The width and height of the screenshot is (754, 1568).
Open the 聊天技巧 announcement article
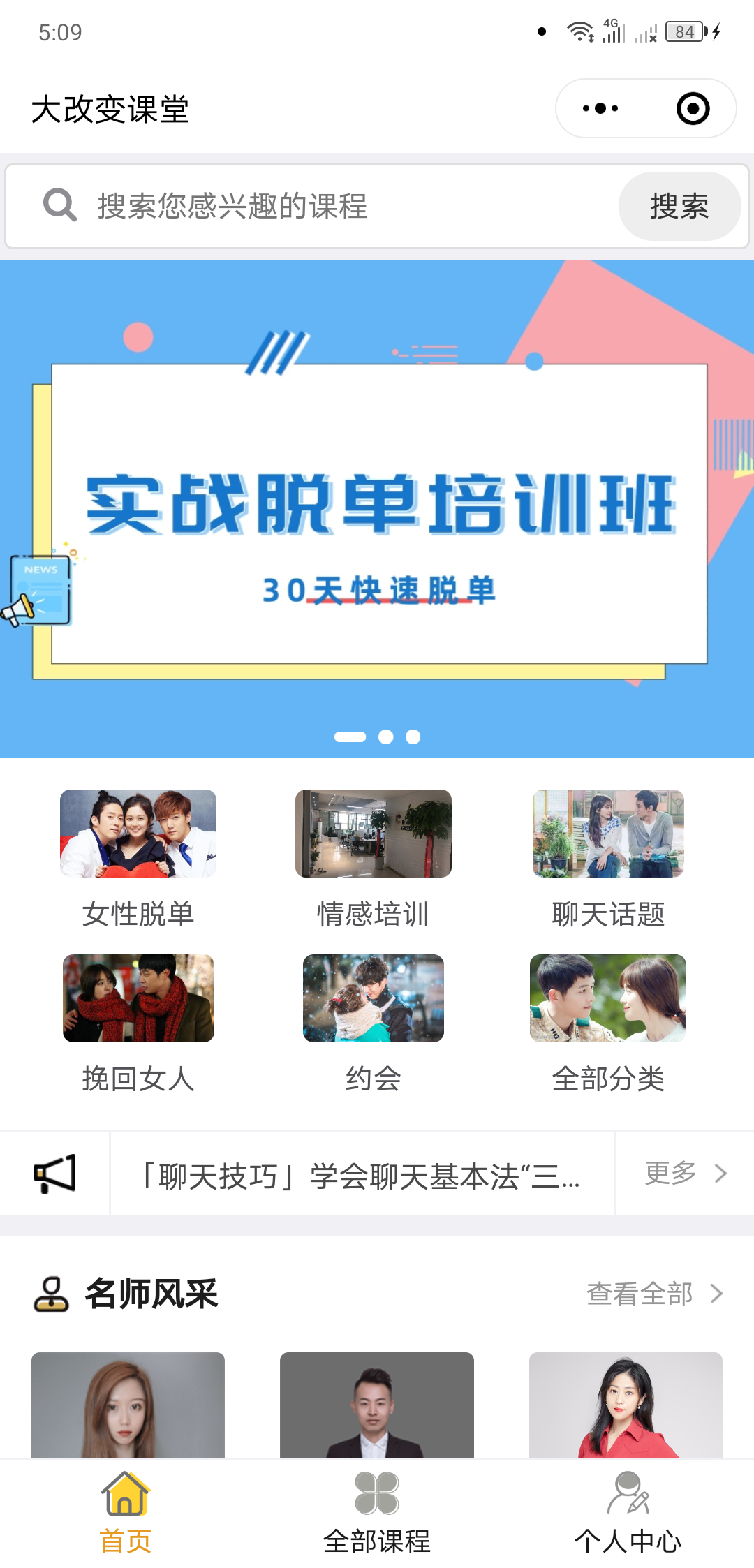(362, 1176)
